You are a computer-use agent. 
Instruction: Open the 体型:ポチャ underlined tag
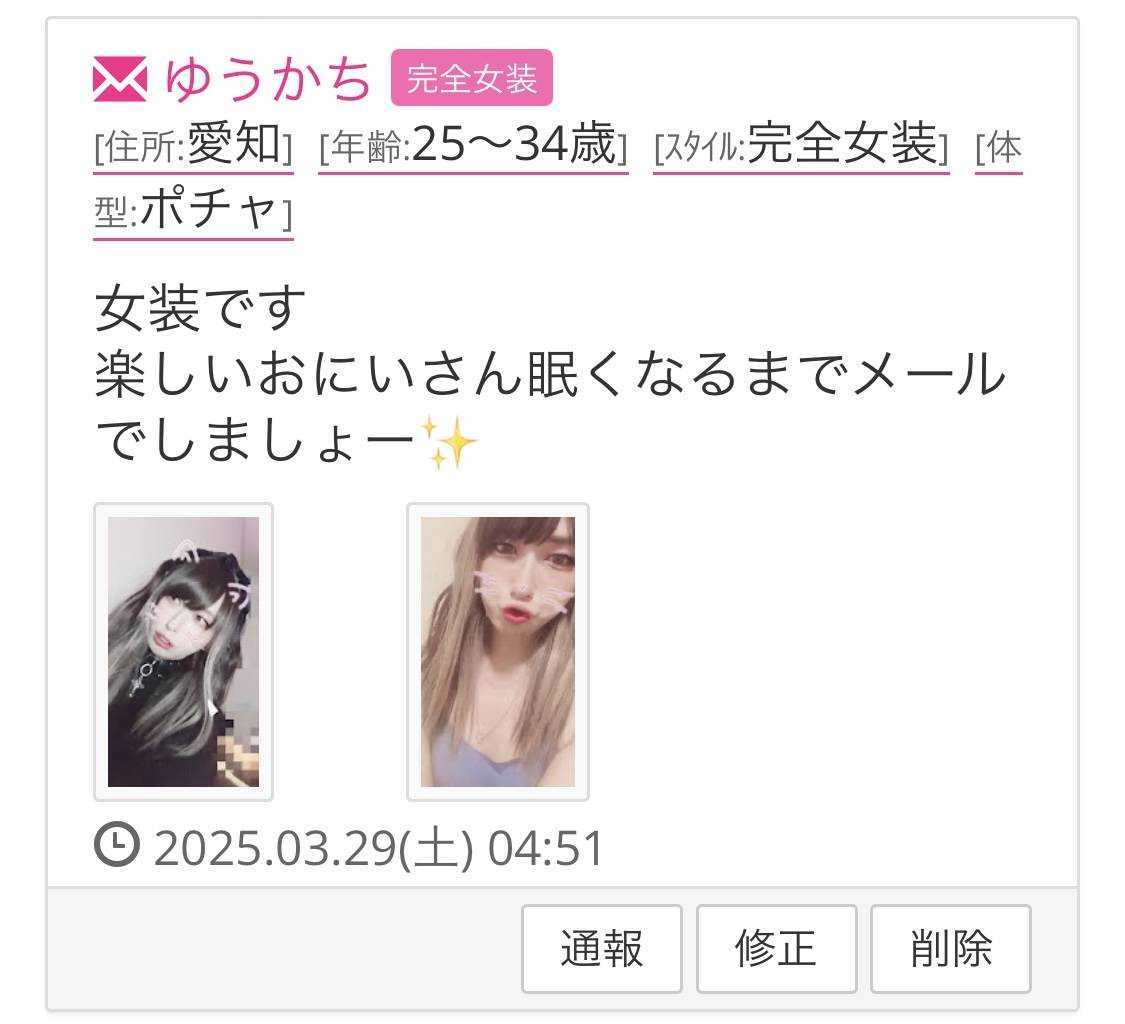pos(192,212)
